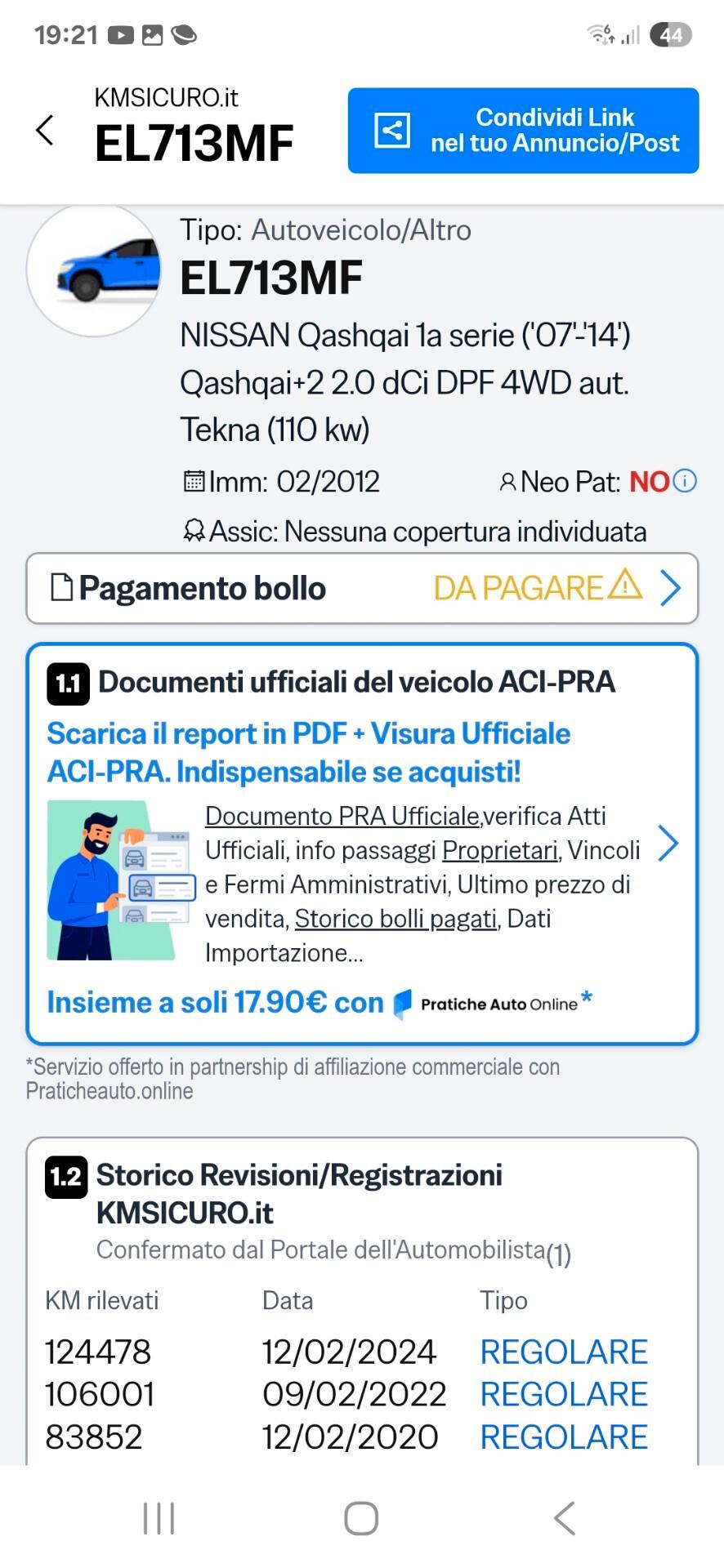Open Pagamento bollo details
Viewport: 724px width, 1568px height.
tap(362, 588)
